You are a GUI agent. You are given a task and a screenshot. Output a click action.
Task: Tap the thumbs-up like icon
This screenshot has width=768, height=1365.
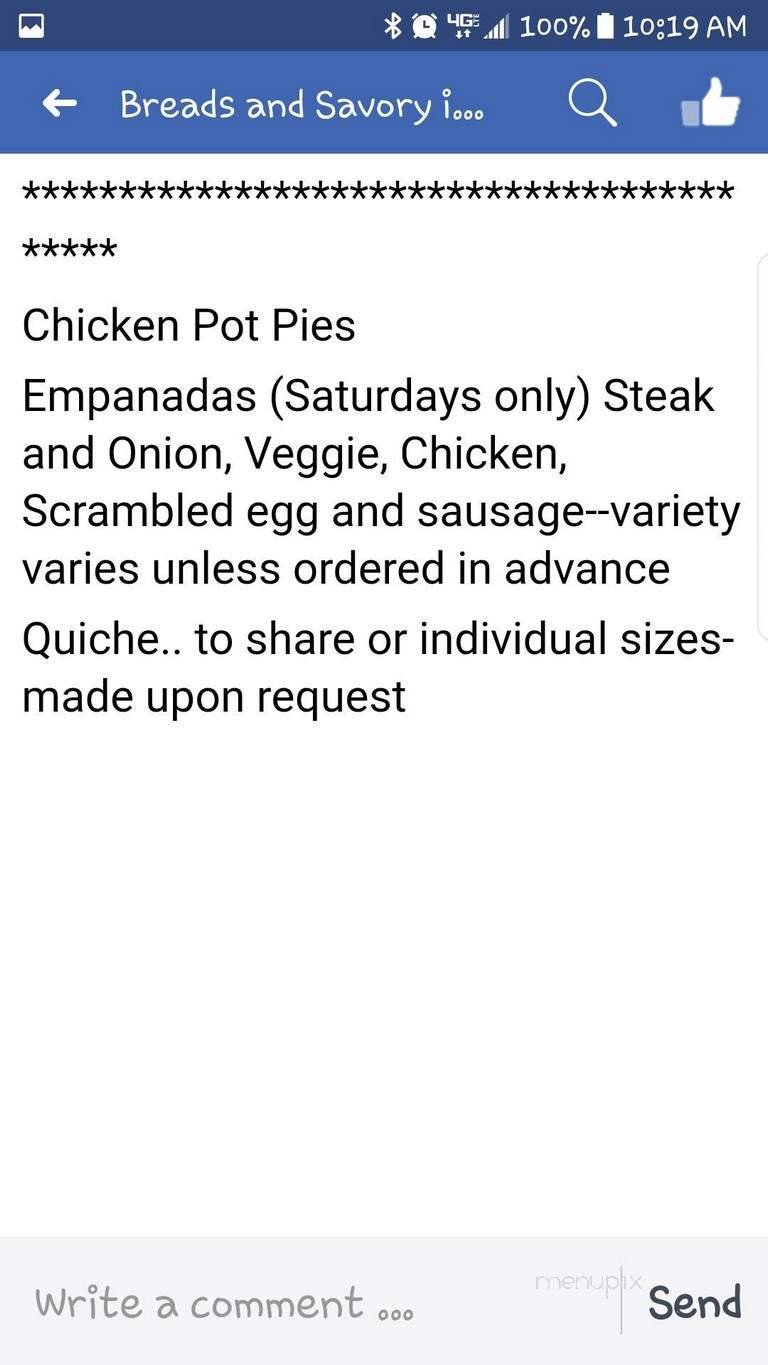pos(712,103)
